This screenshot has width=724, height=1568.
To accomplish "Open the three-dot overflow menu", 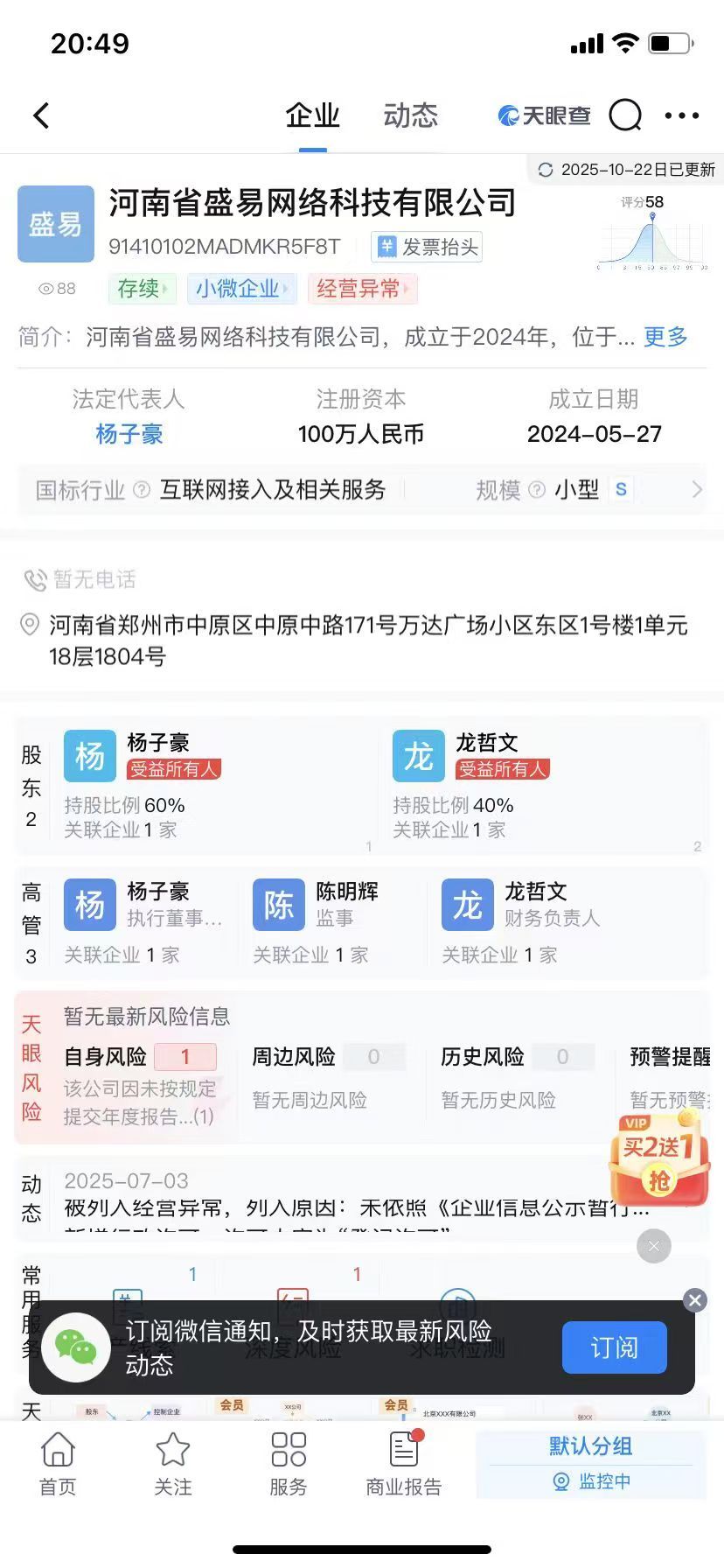I will point(681,115).
